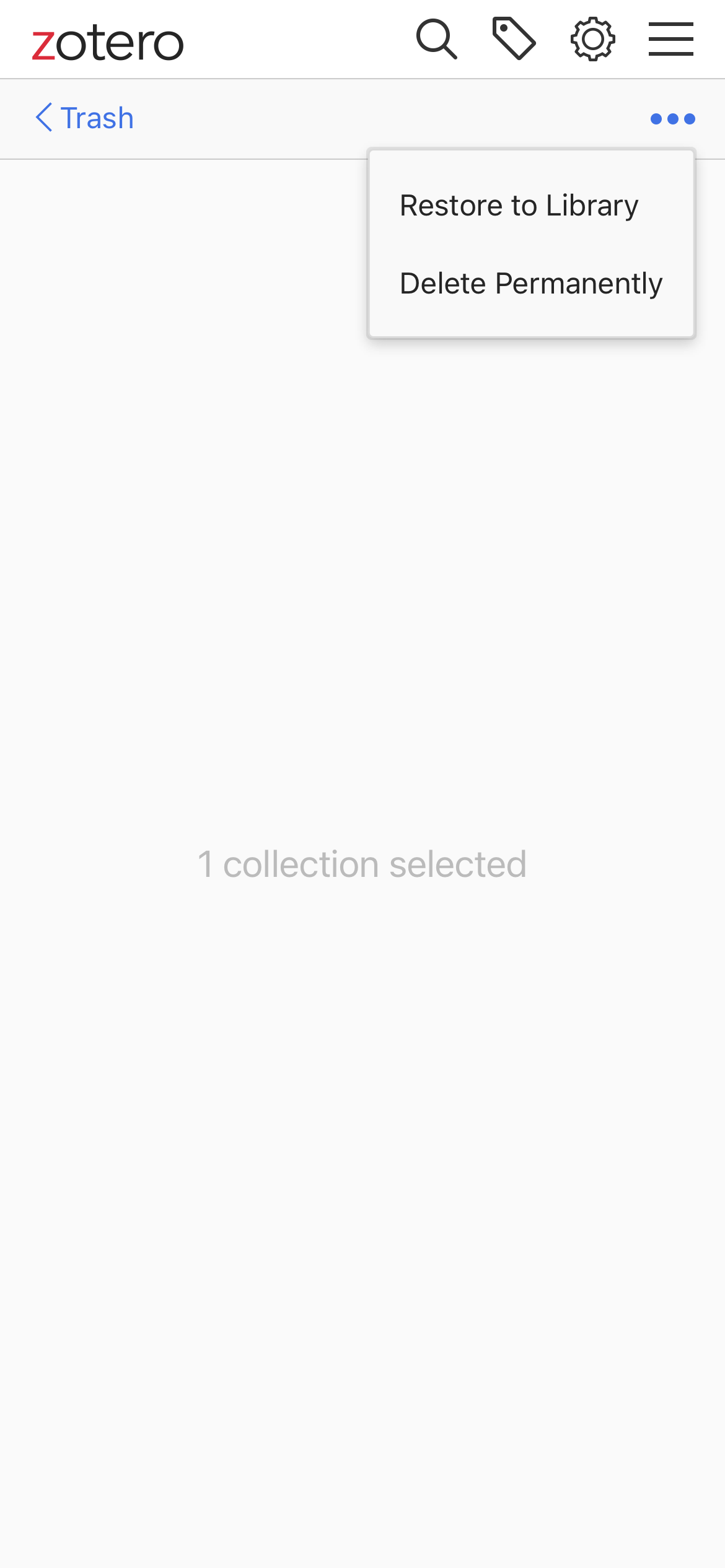Open the search icon in the header
The height and width of the screenshot is (1568, 725).
tap(436, 40)
